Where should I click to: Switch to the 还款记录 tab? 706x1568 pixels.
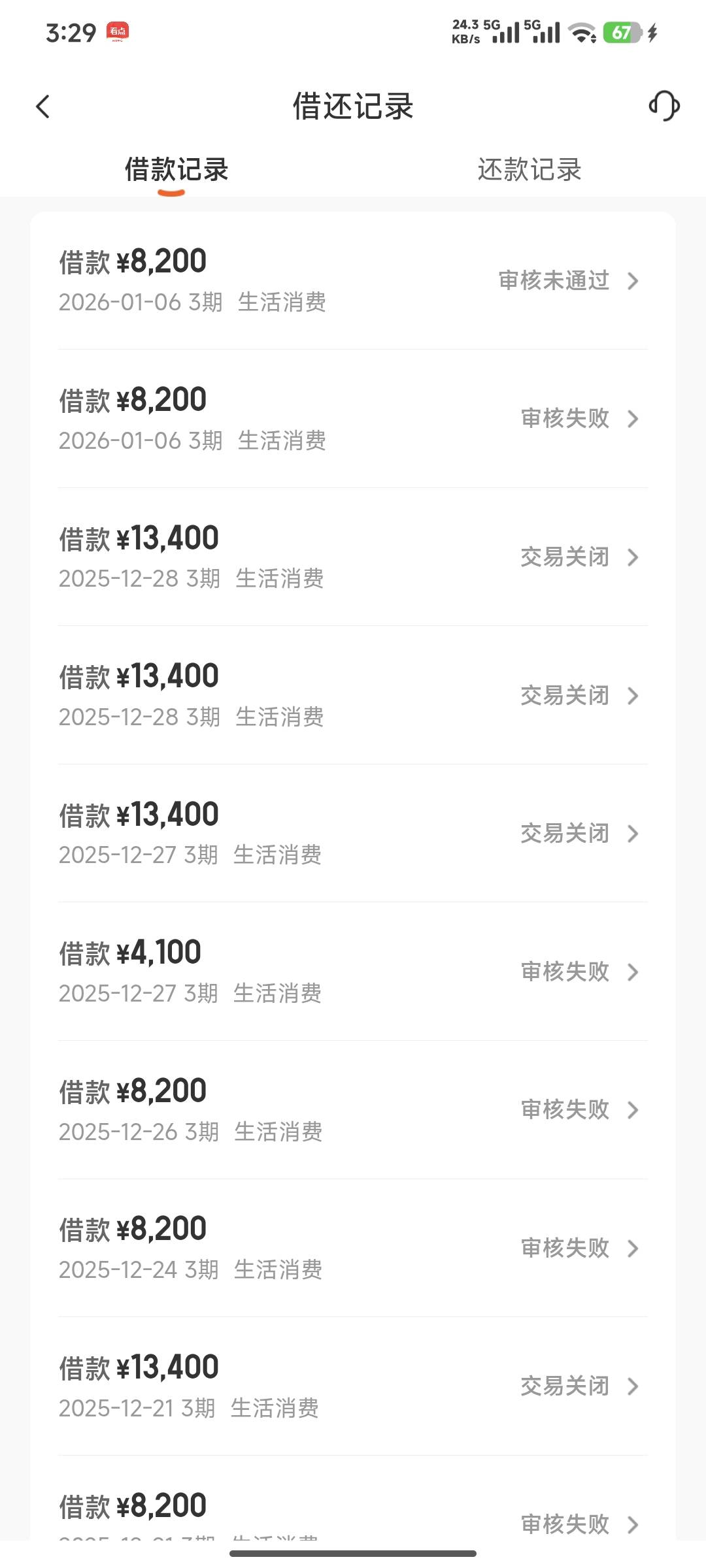tap(529, 170)
